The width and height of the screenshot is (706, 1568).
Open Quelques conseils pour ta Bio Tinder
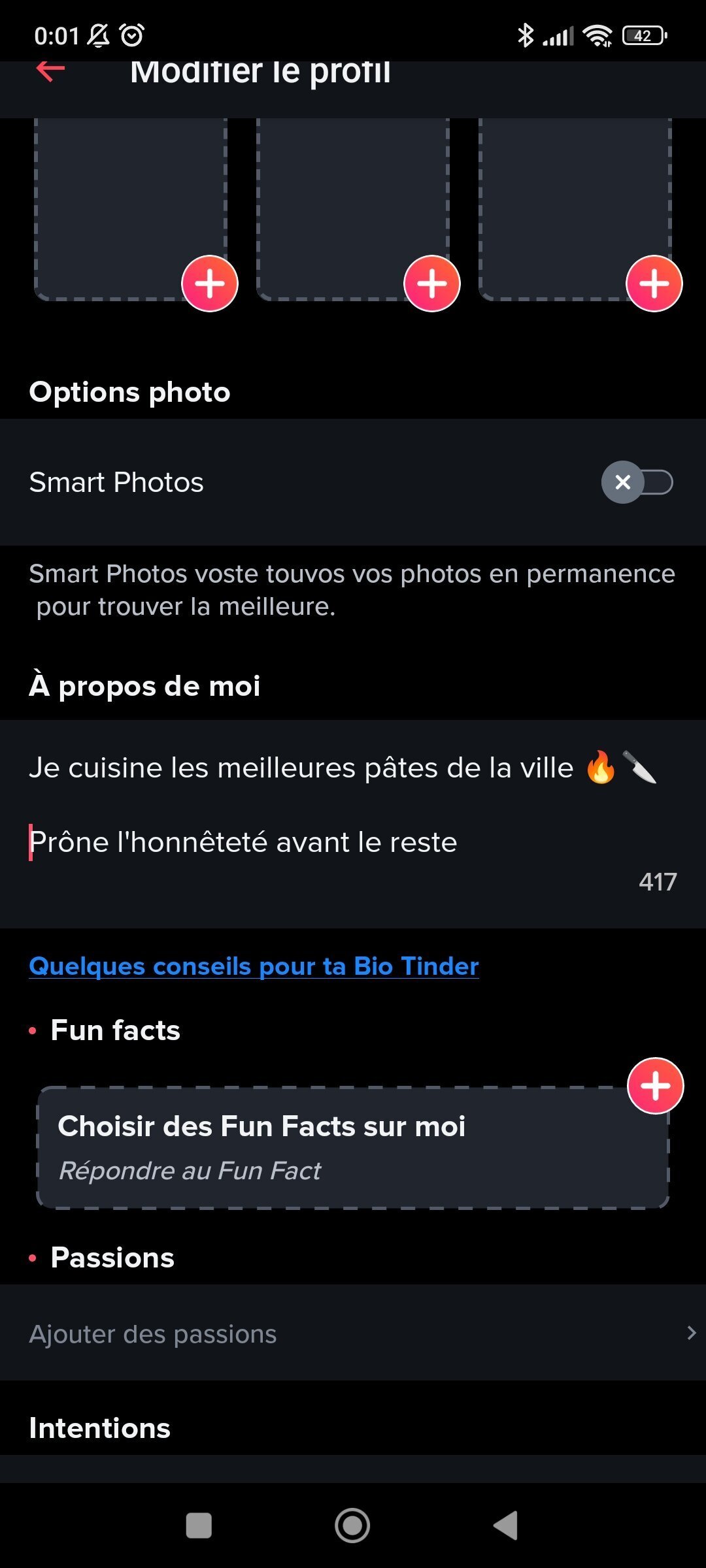254,966
